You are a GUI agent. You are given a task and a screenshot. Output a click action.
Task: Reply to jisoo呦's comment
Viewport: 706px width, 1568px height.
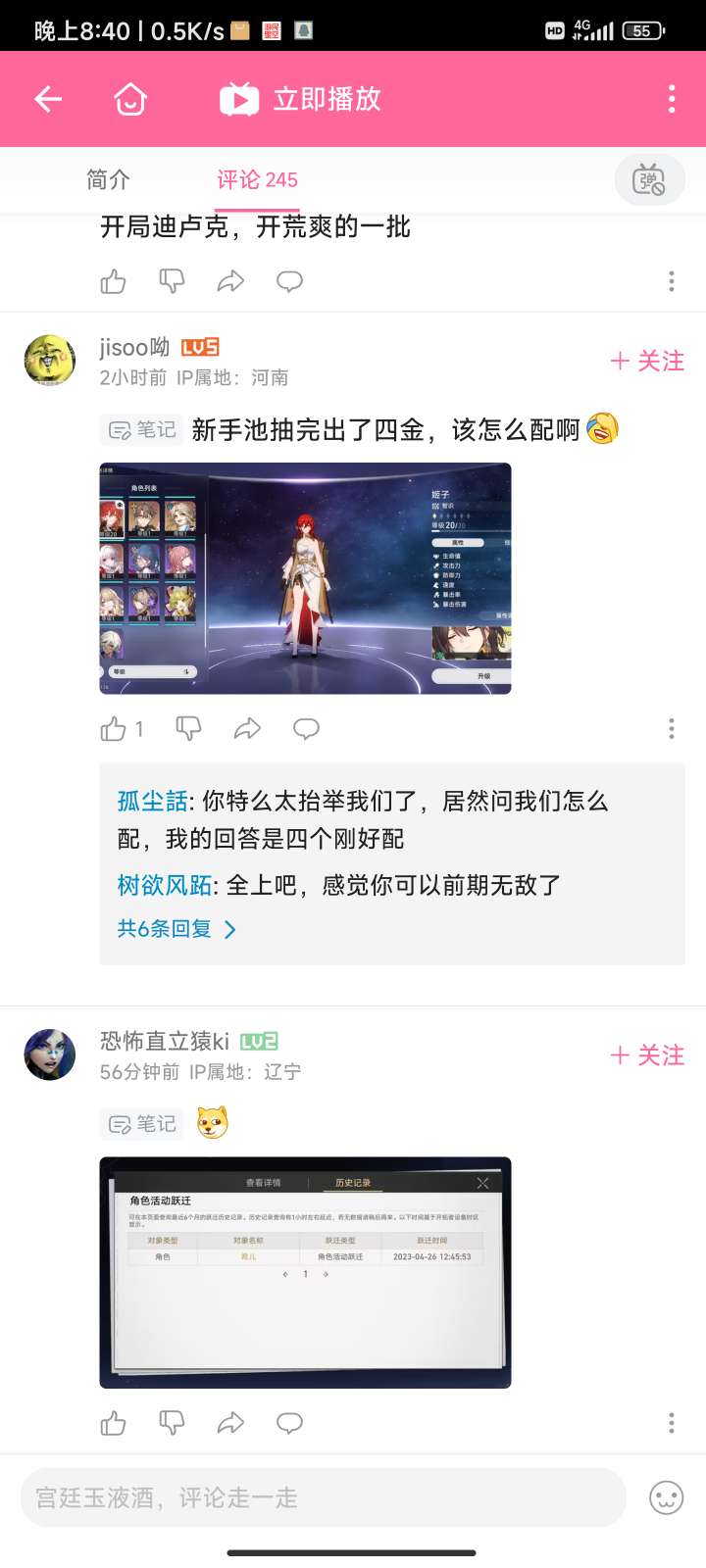306,728
